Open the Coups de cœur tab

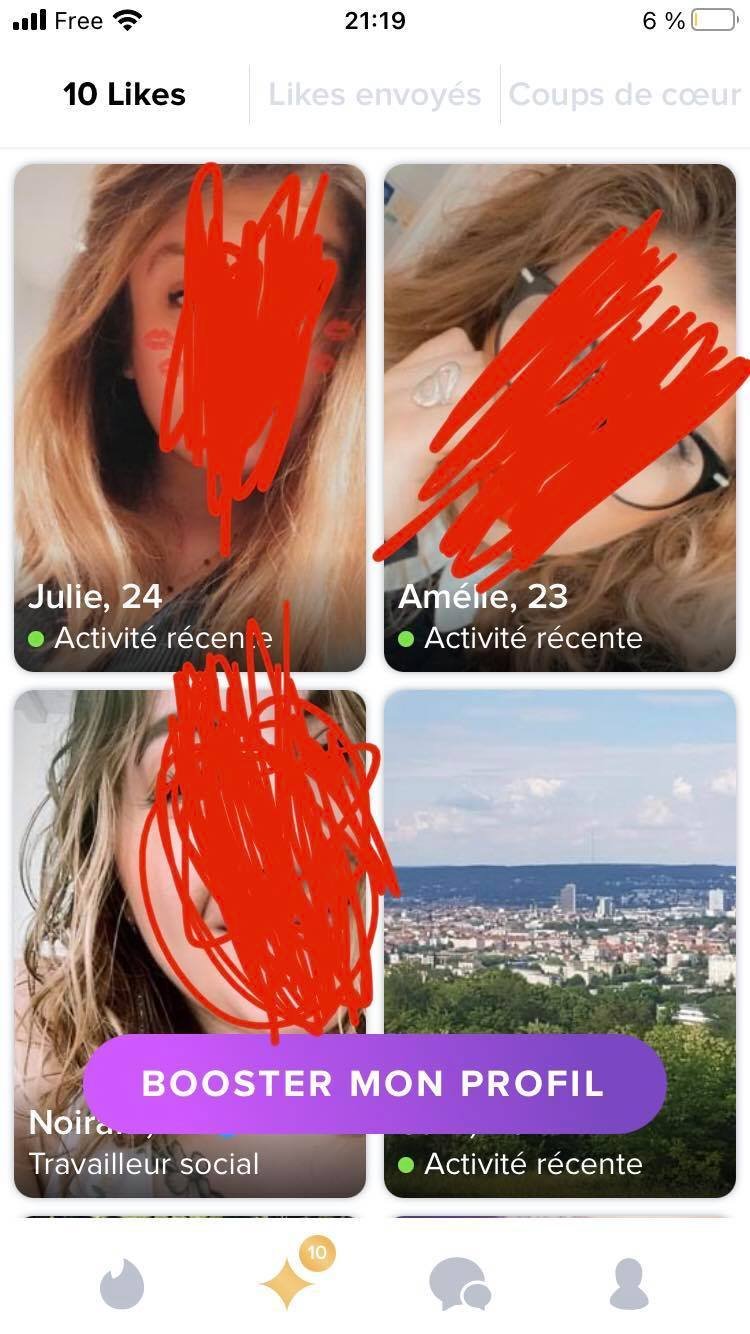click(625, 95)
